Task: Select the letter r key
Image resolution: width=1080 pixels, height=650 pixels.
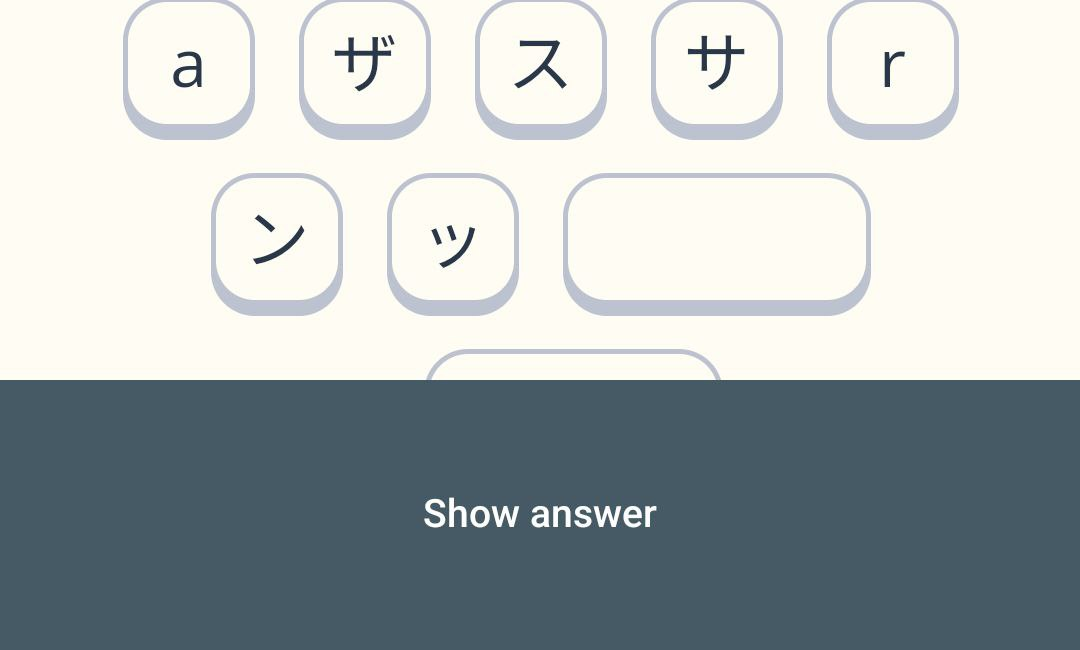Action: (892, 65)
